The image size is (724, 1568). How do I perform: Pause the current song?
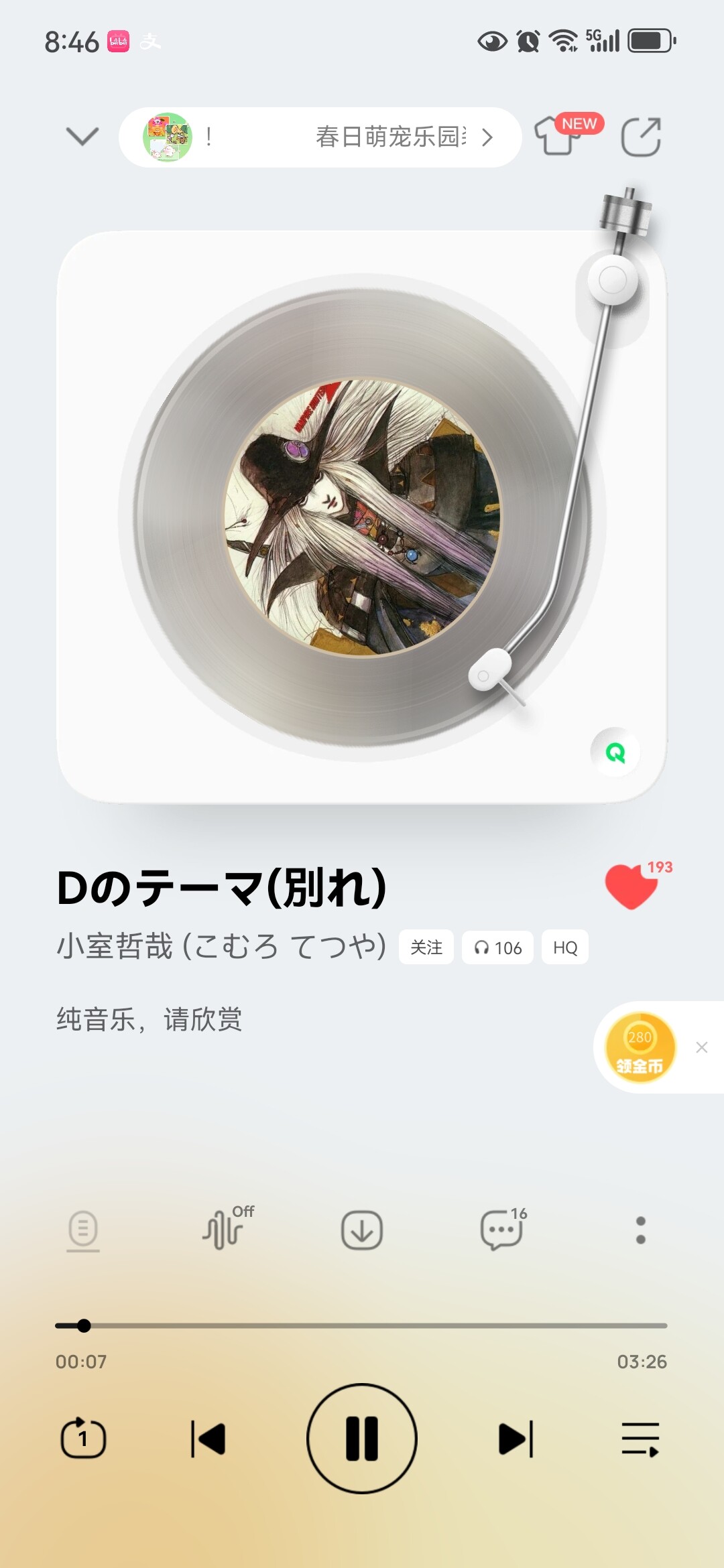click(362, 1439)
